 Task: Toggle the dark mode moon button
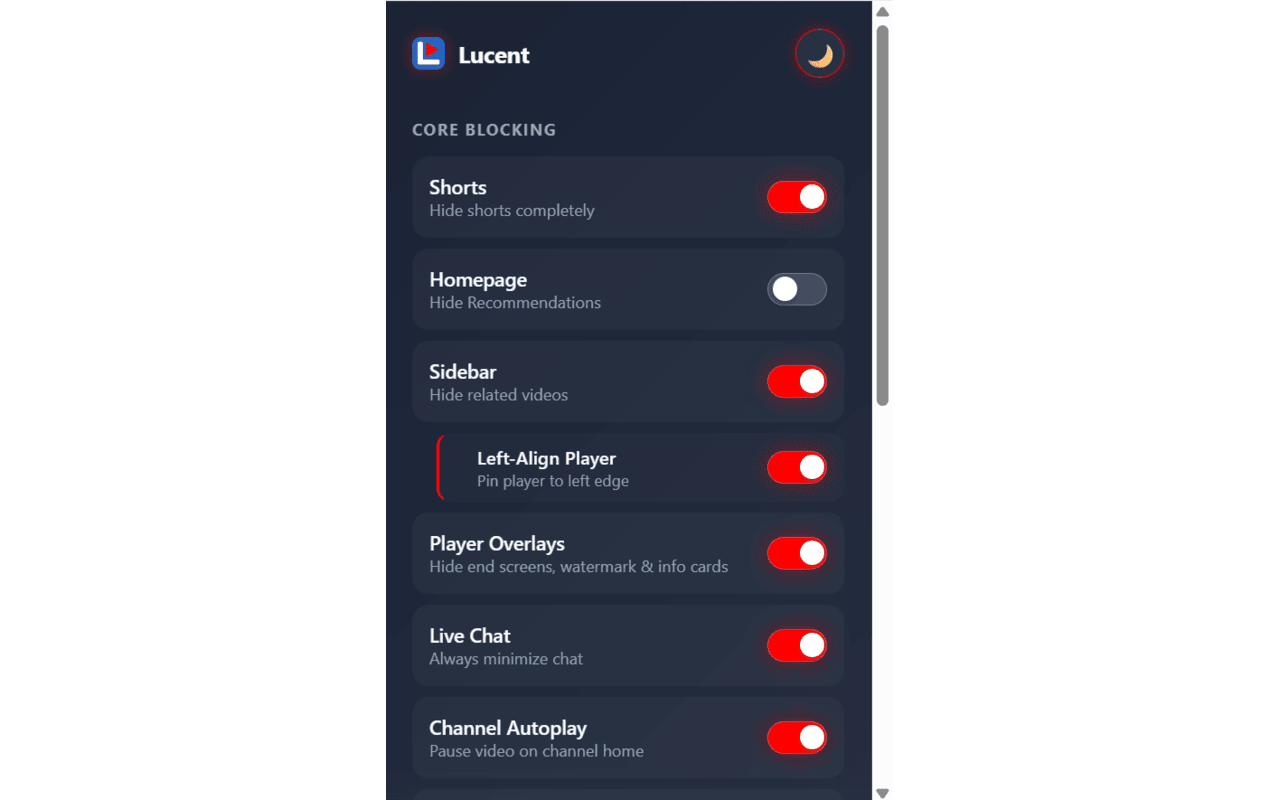click(819, 54)
